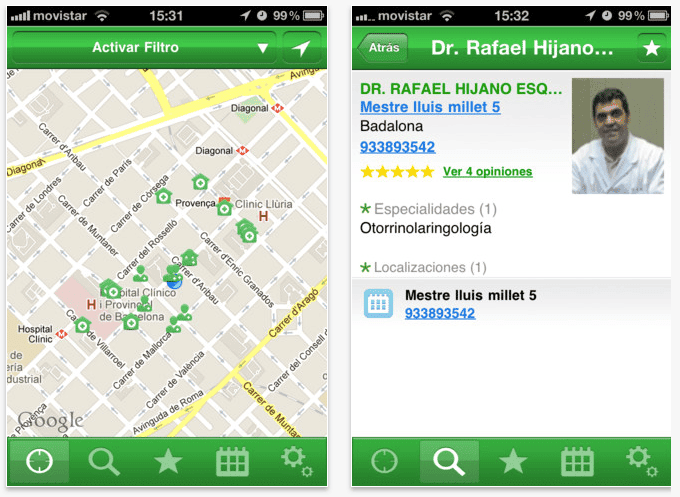Image resolution: width=680 pixels, height=497 pixels.
Task: Switch to the search tab on the map screen
Action: click(103, 461)
